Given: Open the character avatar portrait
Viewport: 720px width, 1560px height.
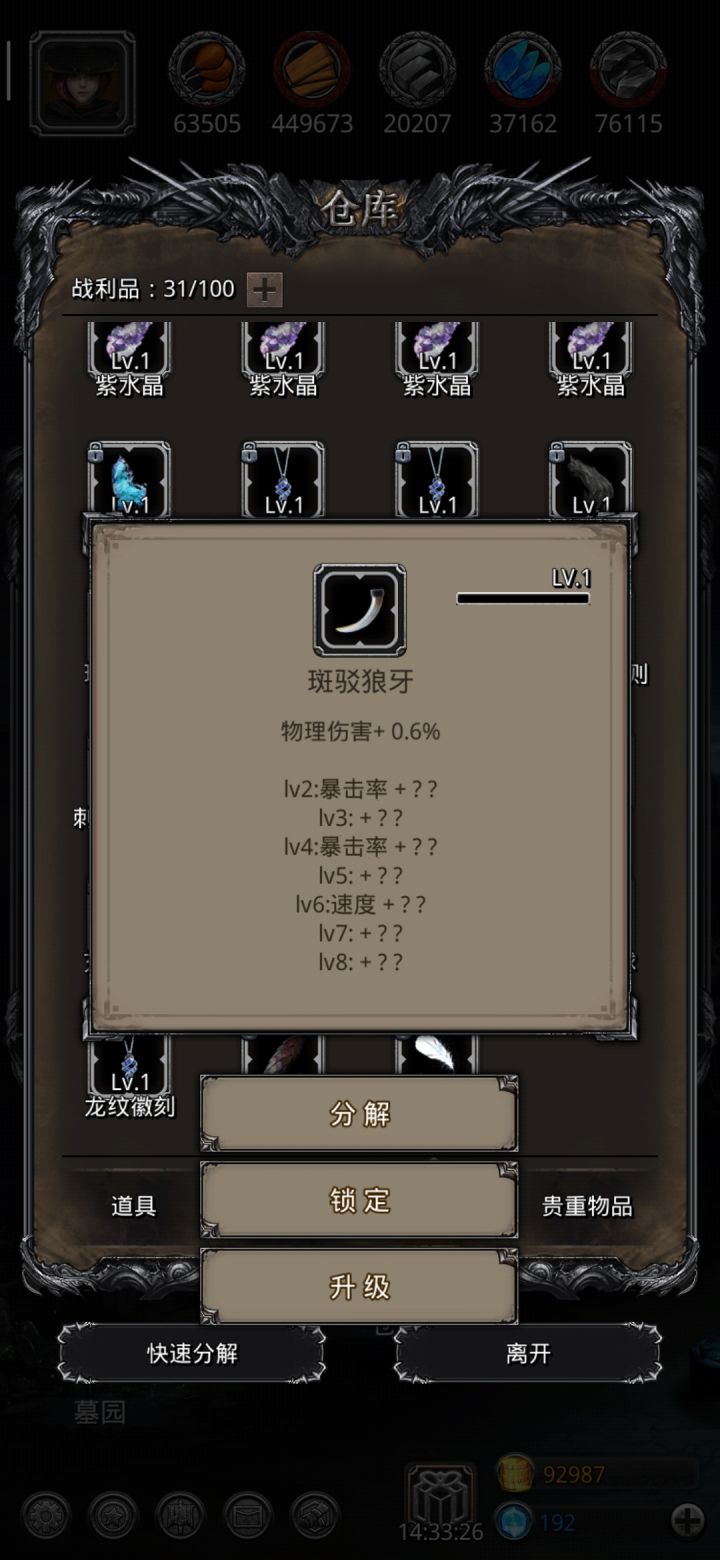Looking at the screenshot, I should [x=82, y=82].
